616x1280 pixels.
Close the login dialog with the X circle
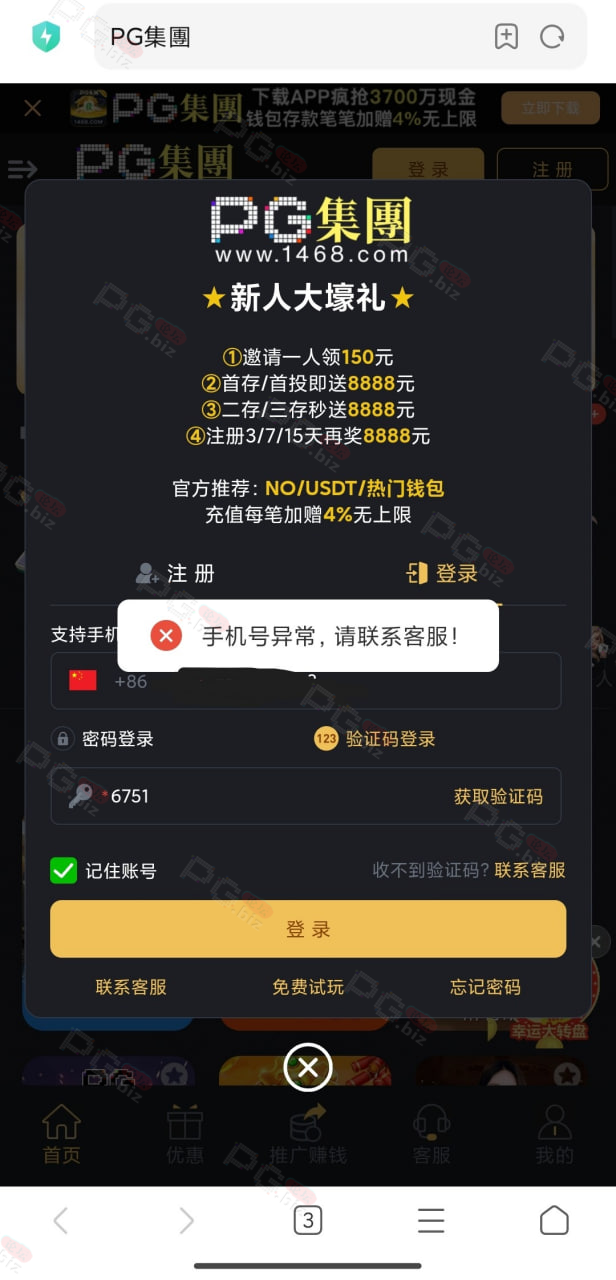pyautogui.click(x=308, y=1068)
